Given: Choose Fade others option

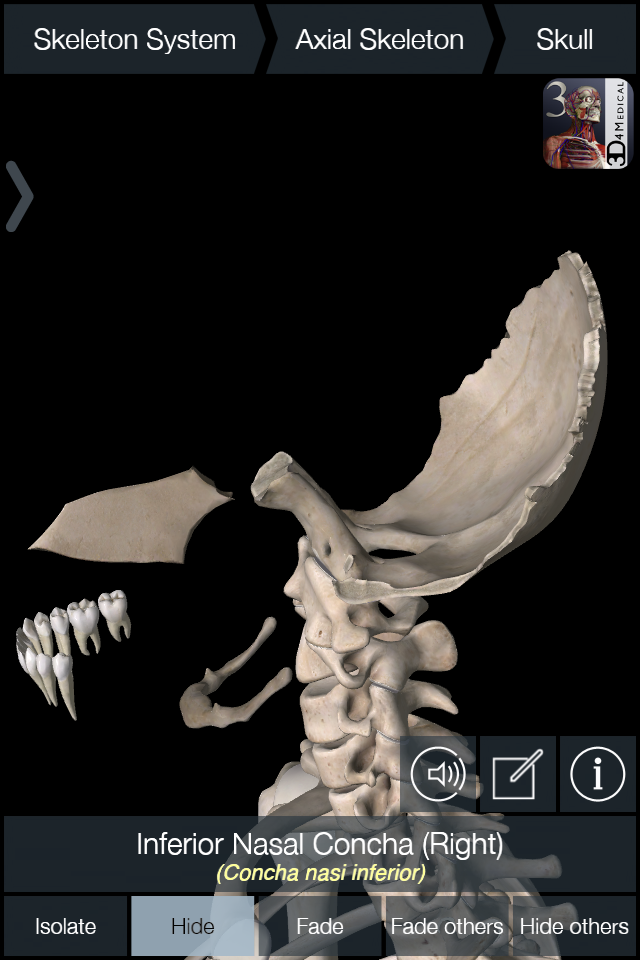Looking at the screenshot, I should [x=446, y=926].
